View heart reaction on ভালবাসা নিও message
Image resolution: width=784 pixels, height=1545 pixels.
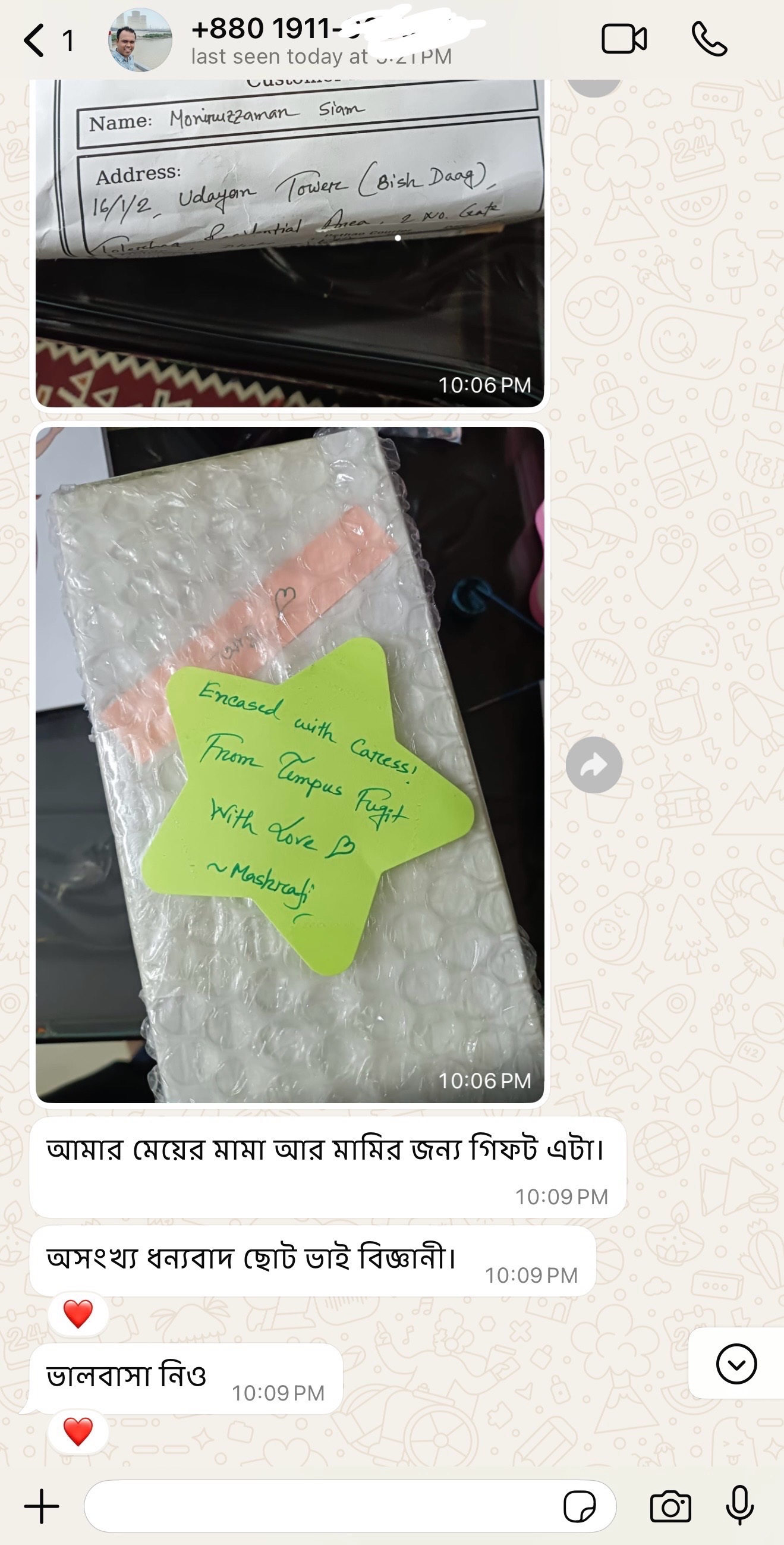point(78,1431)
